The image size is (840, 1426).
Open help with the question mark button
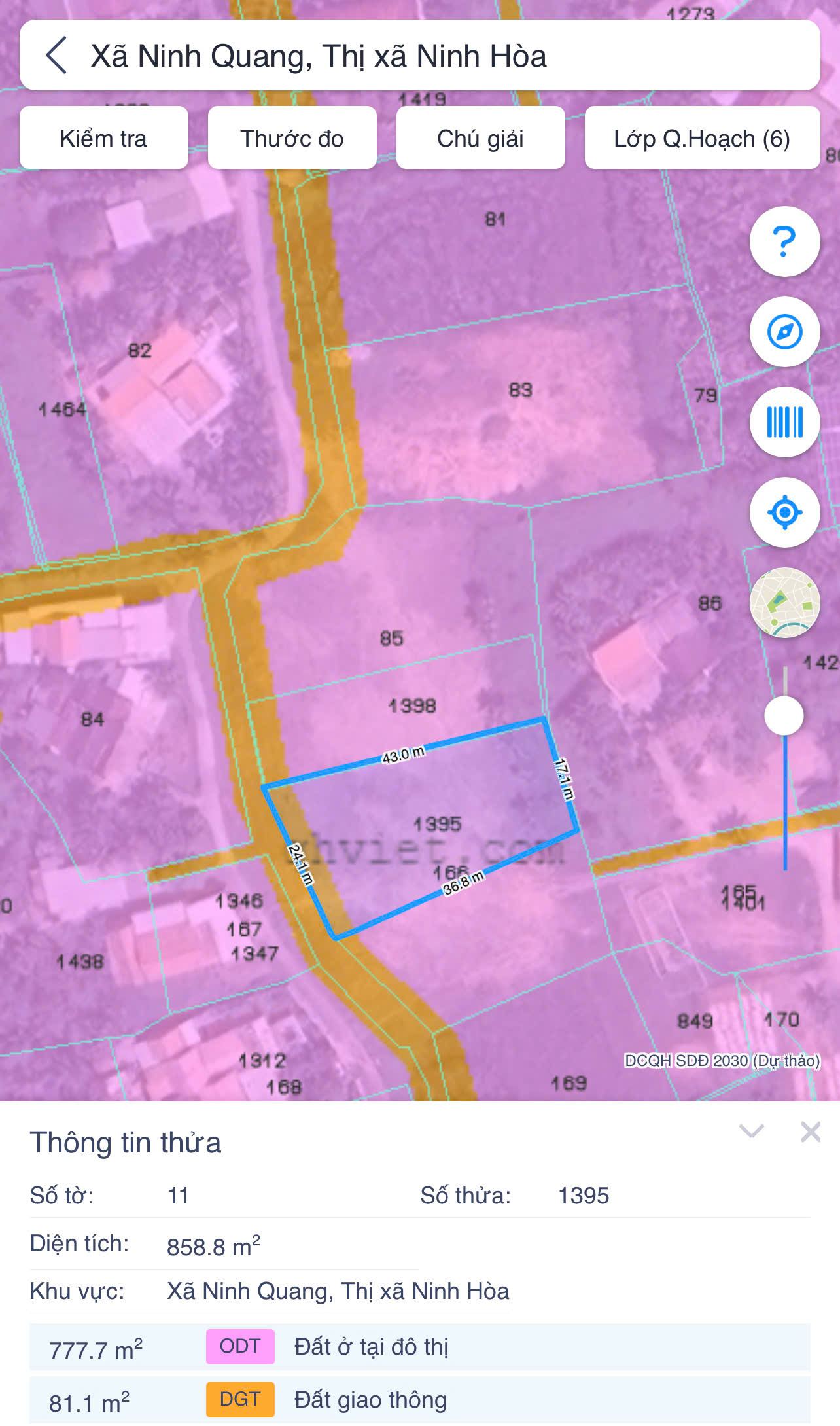(784, 241)
